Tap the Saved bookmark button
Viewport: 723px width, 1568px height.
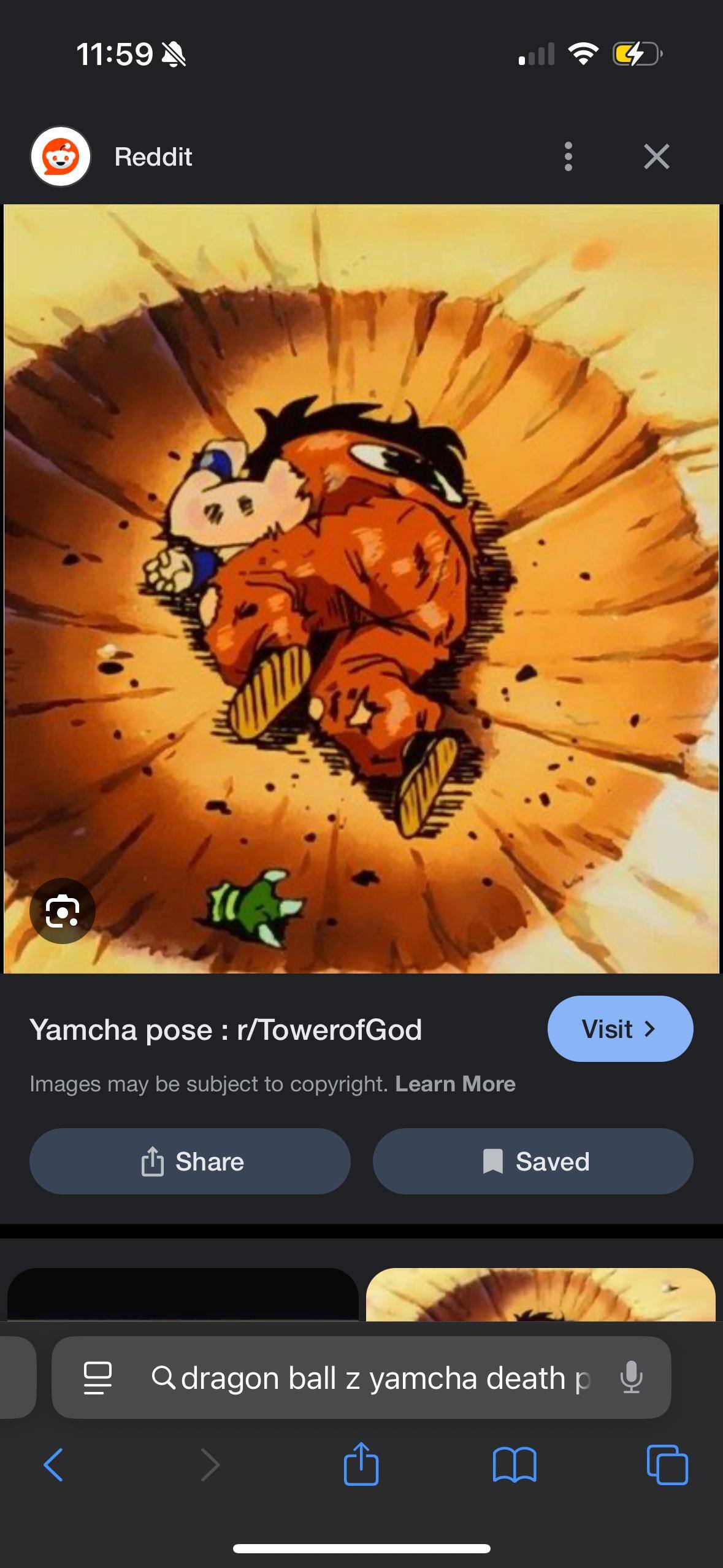[x=533, y=1161]
